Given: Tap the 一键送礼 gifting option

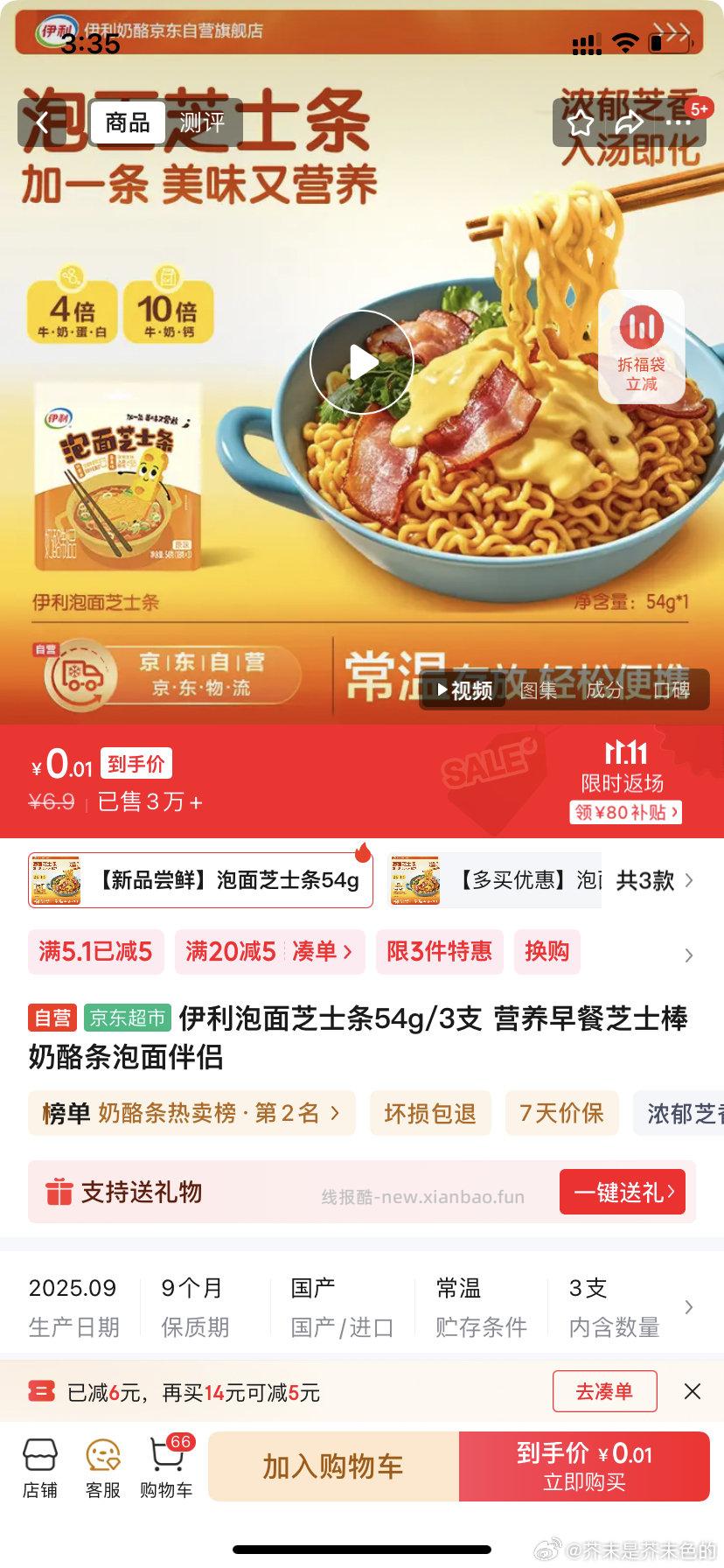Looking at the screenshot, I should tap(623, 1192).
